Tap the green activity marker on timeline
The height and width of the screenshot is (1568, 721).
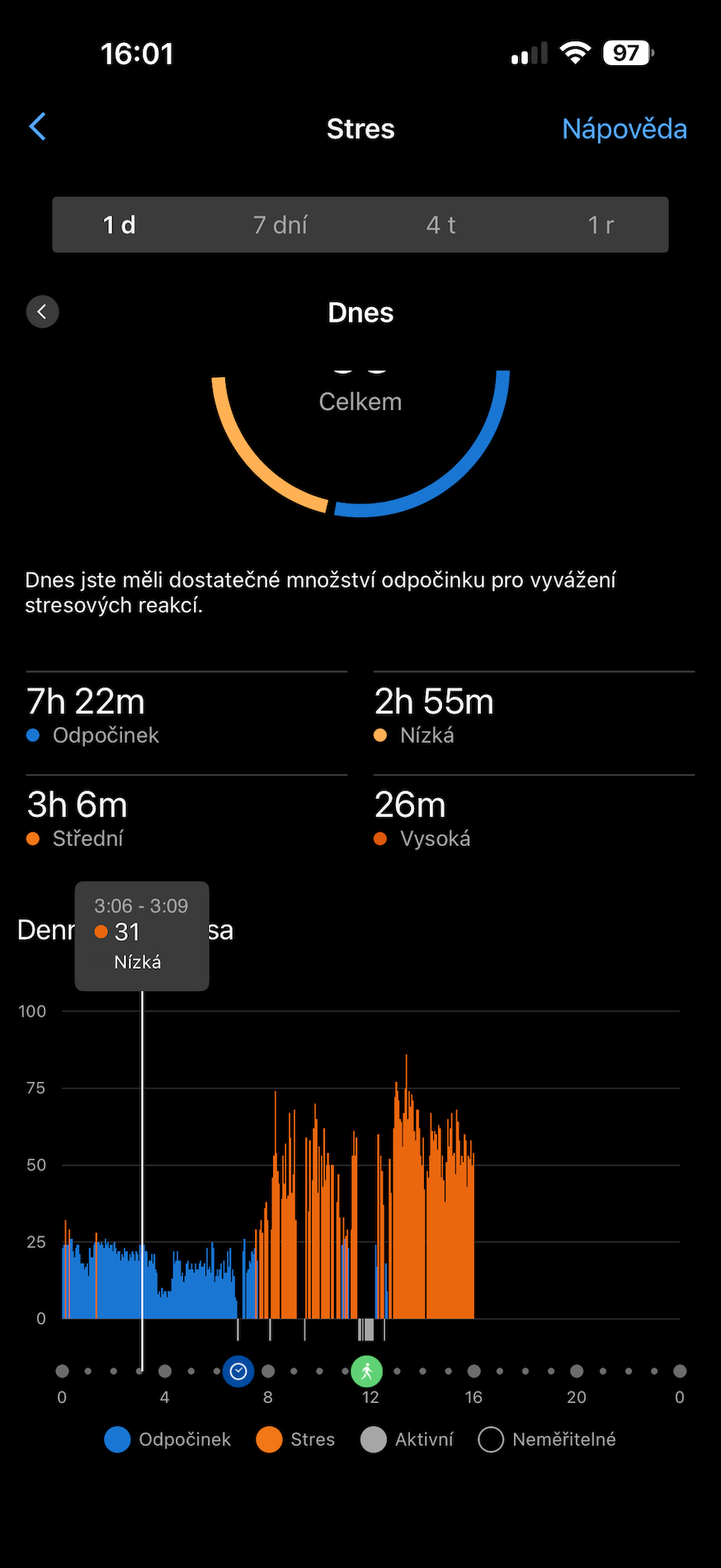tap(366, 1371)
